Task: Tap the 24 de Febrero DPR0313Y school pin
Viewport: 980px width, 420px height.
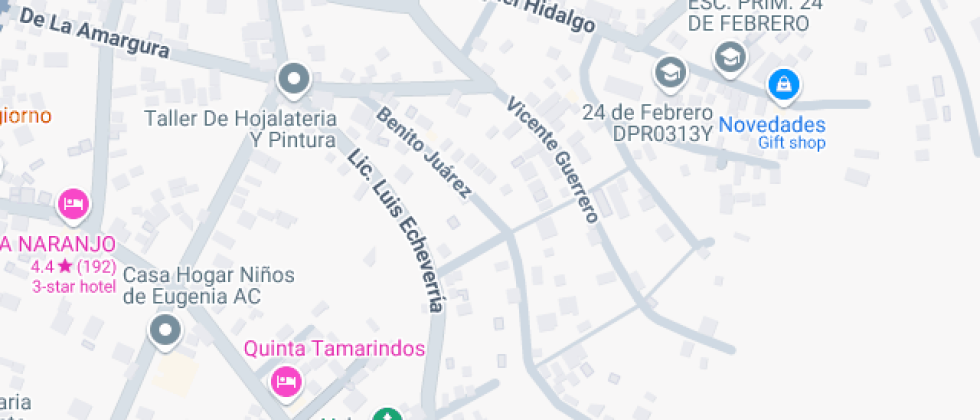Action: pyautogui.click(x=670, y=71)
